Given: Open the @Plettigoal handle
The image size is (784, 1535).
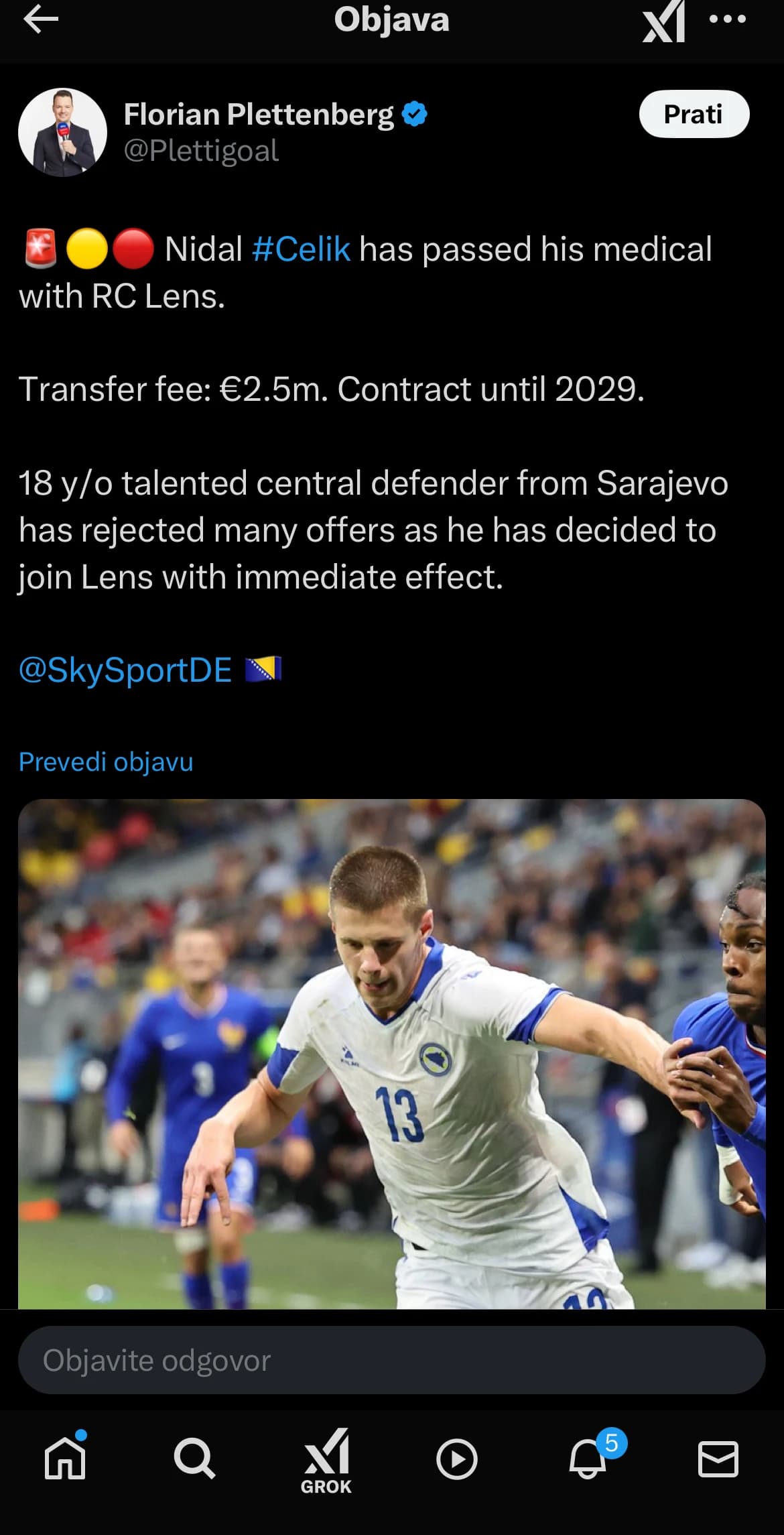Looking at the screenshot, I should pyautogui.click(x=201, y=151).
